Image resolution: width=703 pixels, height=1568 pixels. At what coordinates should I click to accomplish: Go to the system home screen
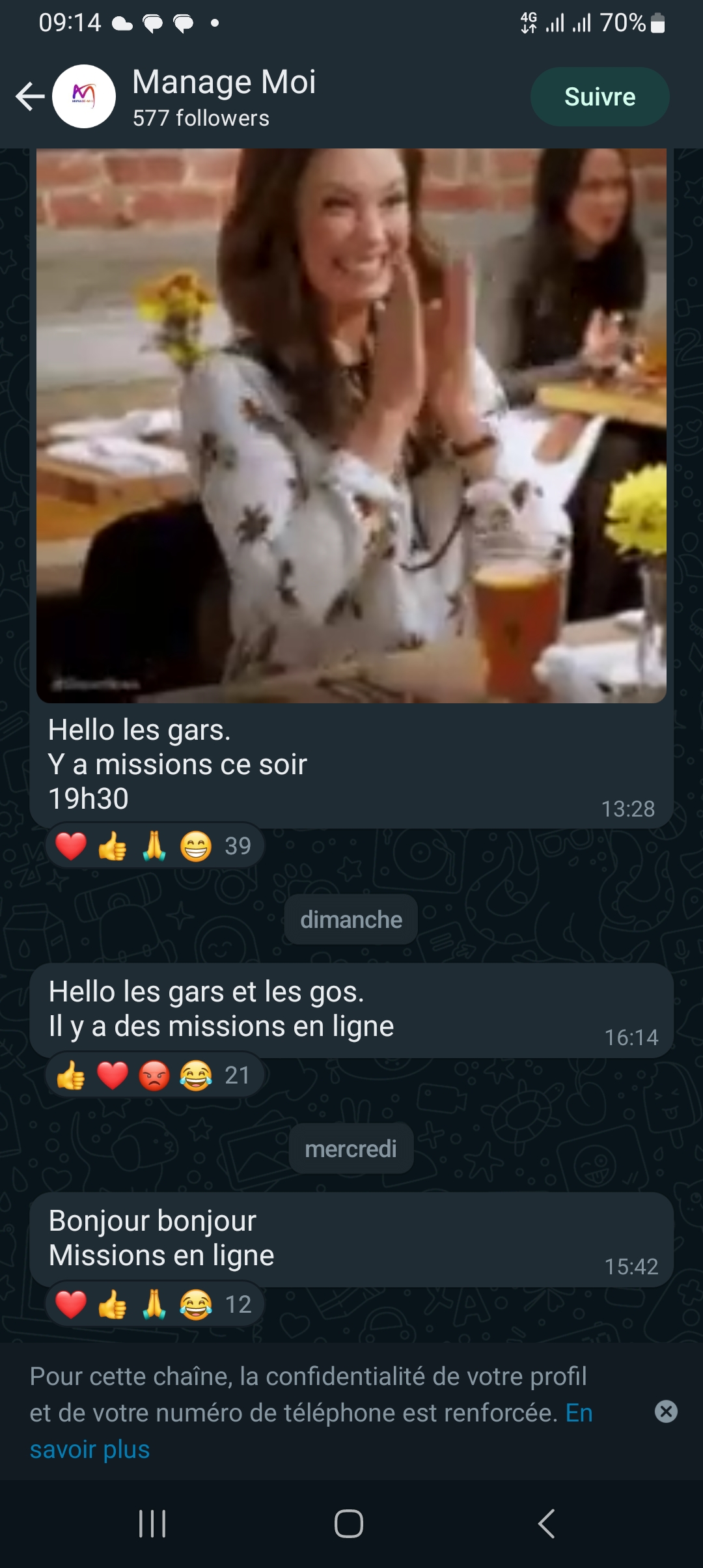[x=349, y=1524]
